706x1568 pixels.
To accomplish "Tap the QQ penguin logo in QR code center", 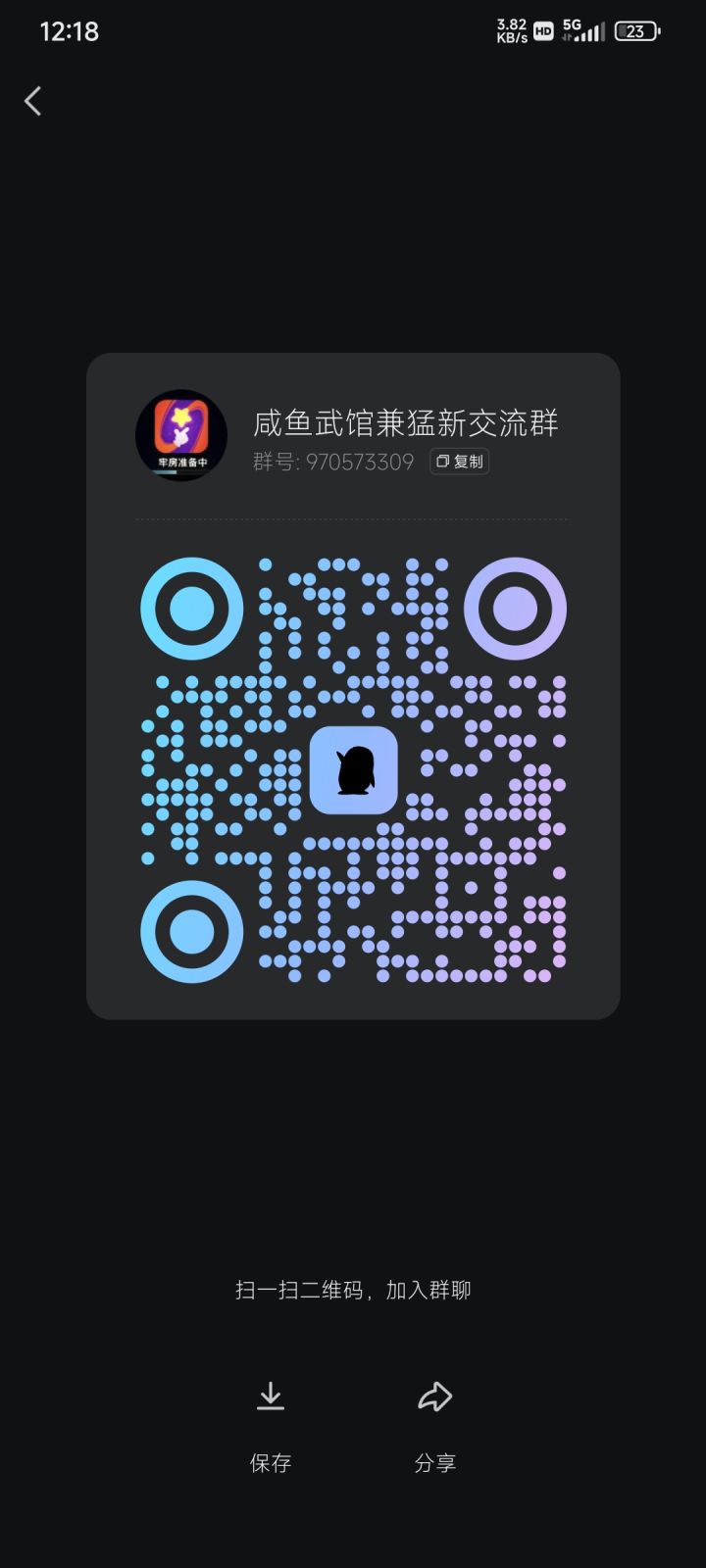I will pyautogui.click(x=354, y=772).
